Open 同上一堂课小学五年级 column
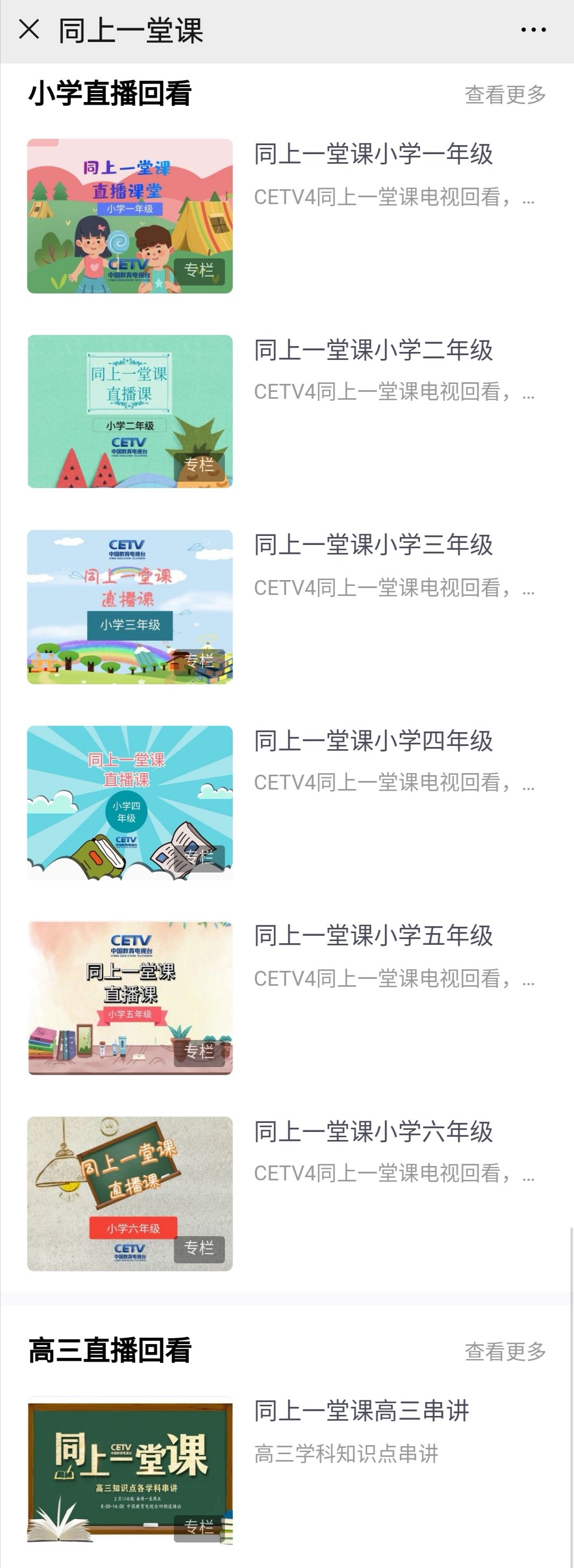This screenshot has height=1568, width=574. pyautogui.click(x=373, y=936)
